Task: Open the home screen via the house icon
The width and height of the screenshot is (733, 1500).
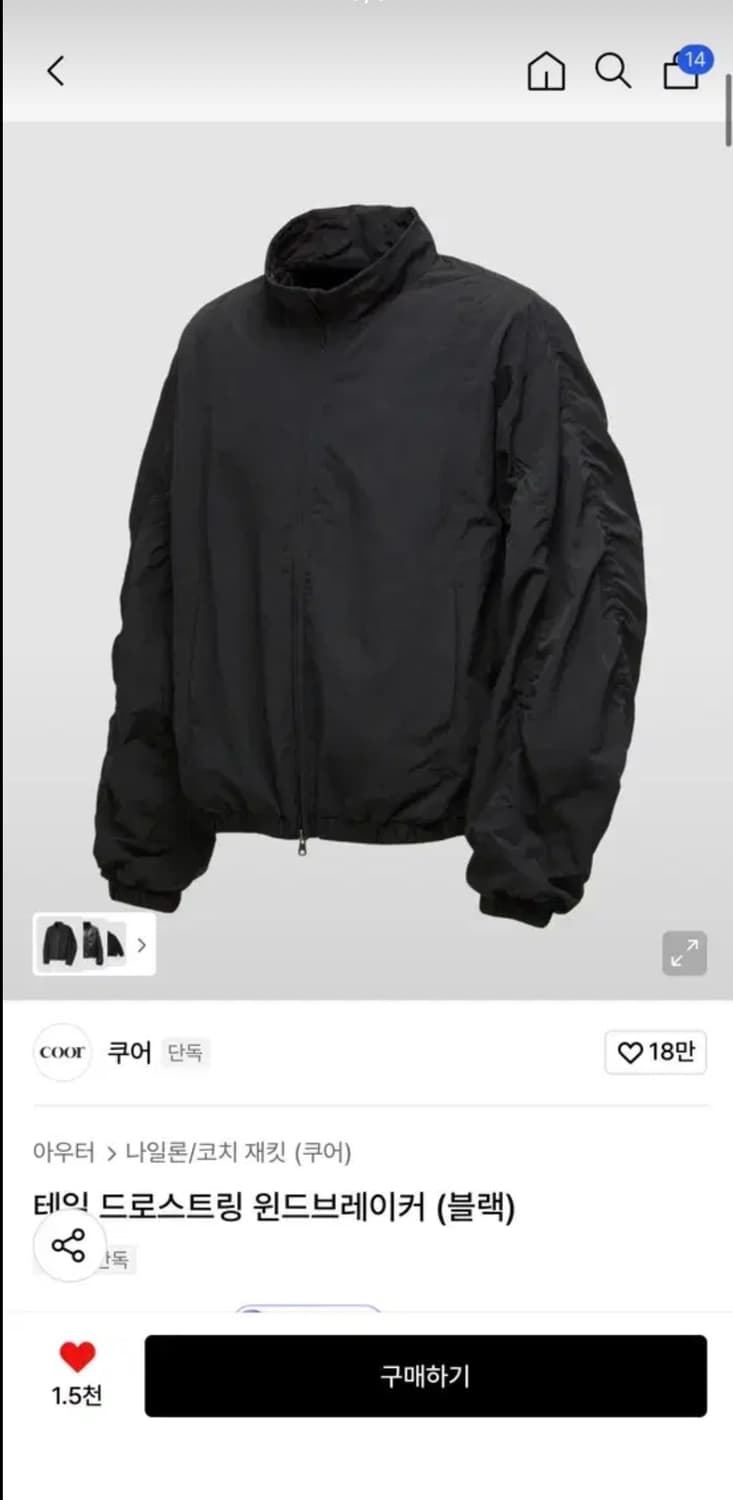Action: pos(546,70)
